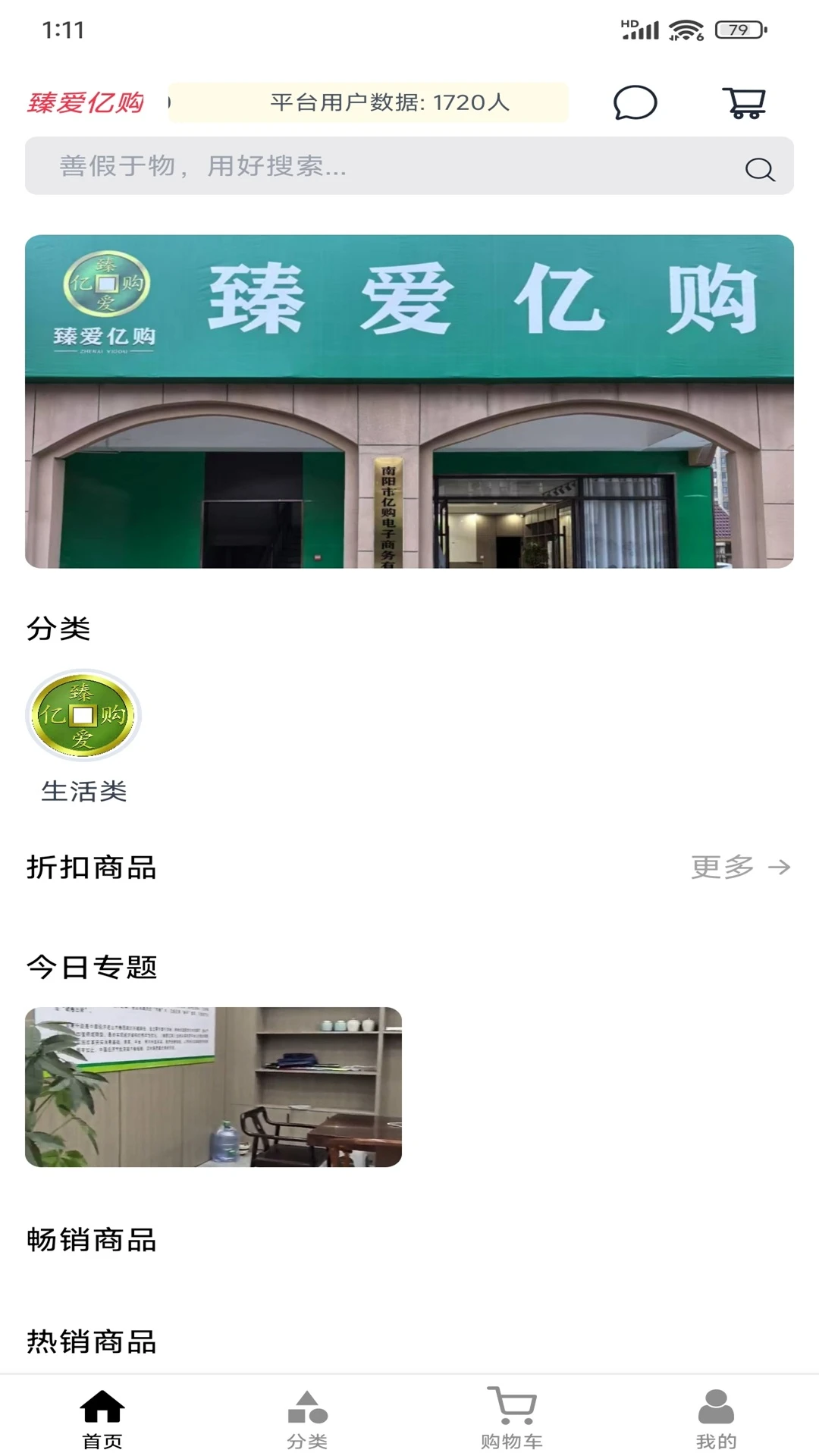
Task: Click the storefront banner image
Action: 409,401
